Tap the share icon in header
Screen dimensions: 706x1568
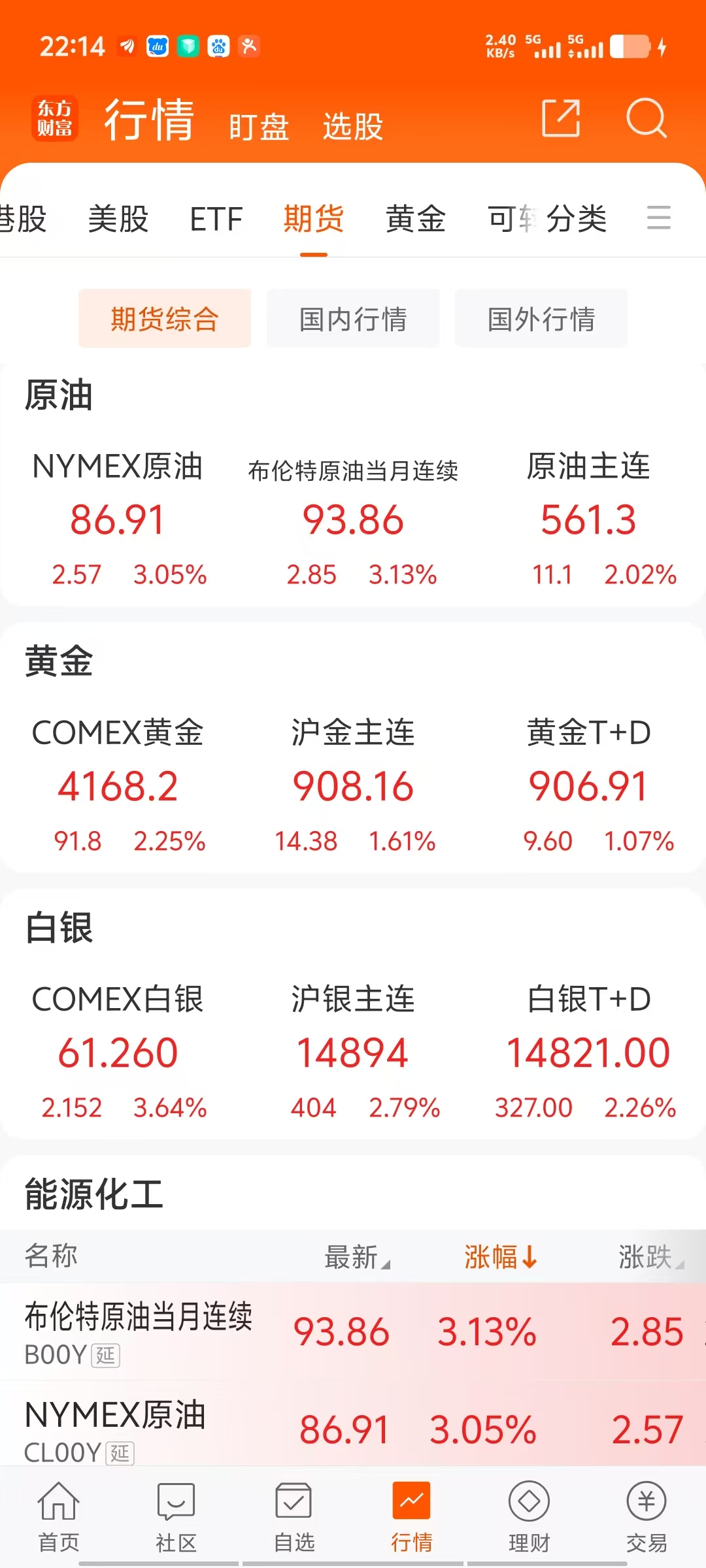click(x=561, y=118)
